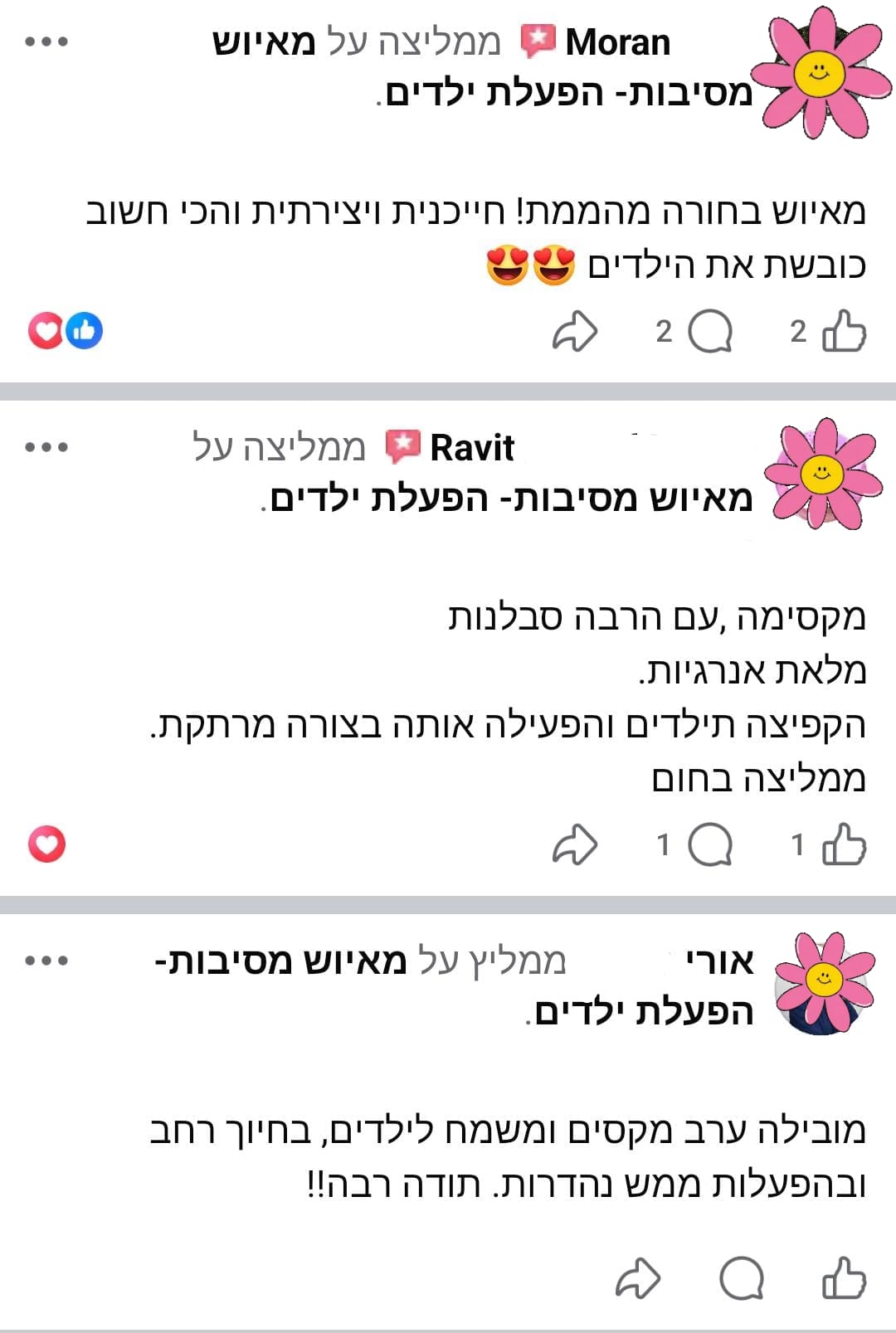Open Ravit's profile name

coord(472,448)
